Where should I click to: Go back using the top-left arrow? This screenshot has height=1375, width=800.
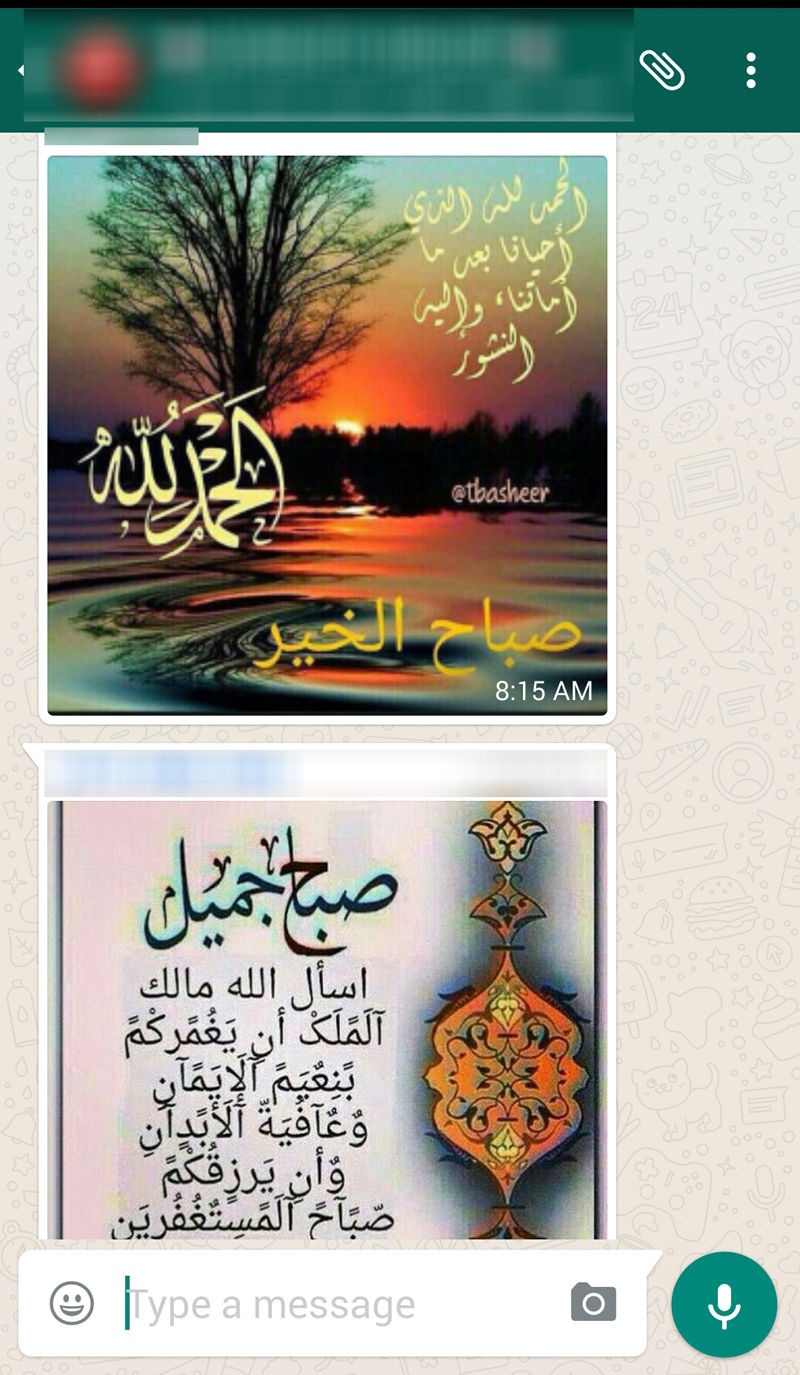pyautogui.click(x=21, y=70)
